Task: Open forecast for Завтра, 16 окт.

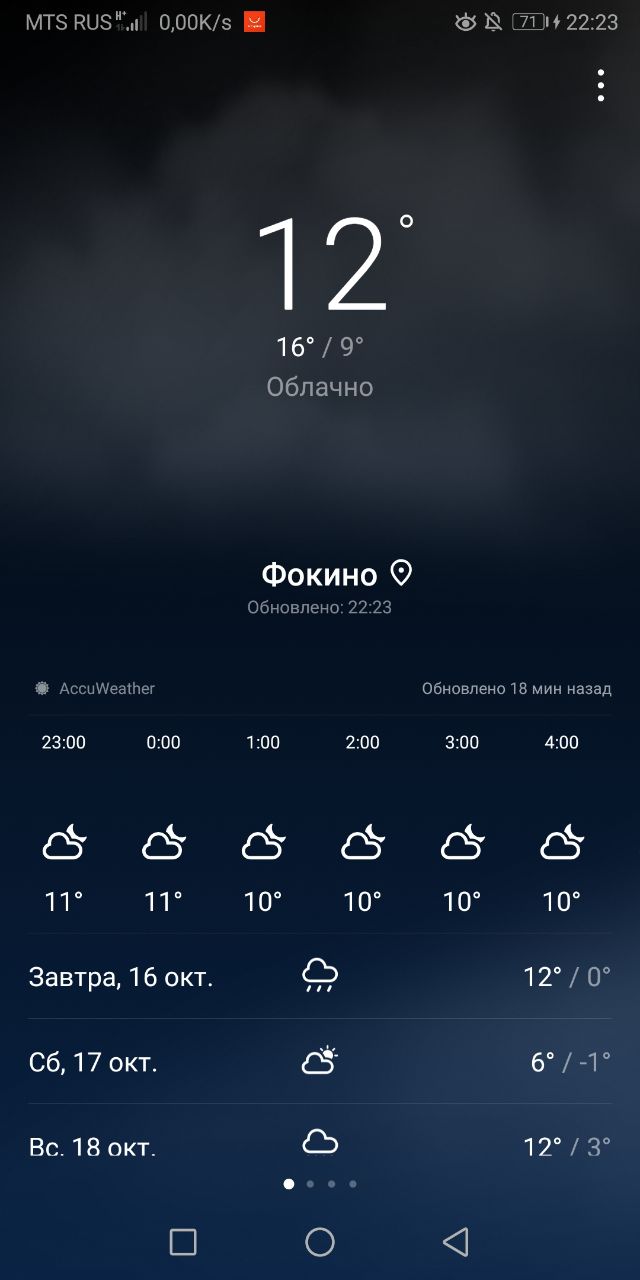Action: click(320, 976)
